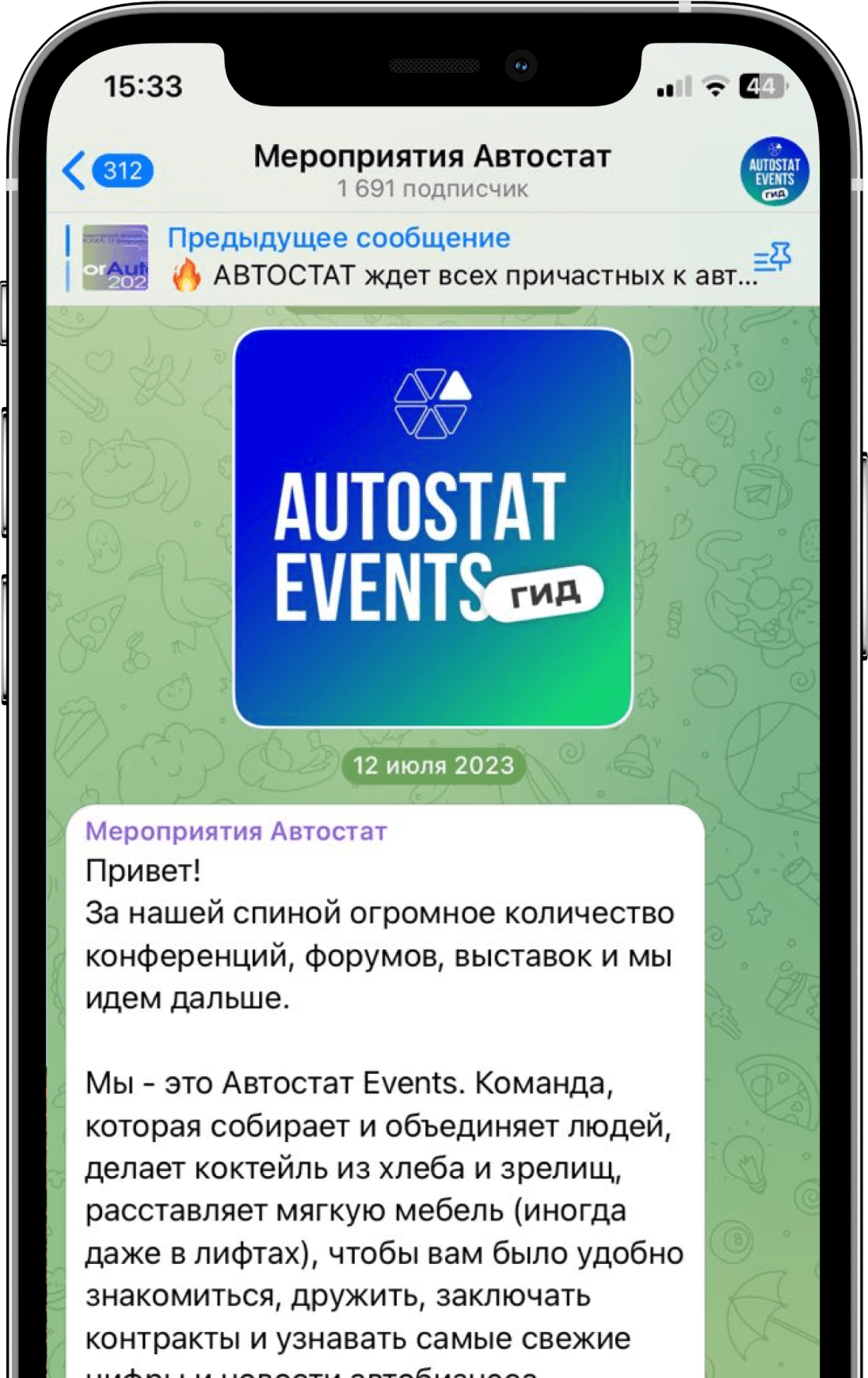The image size is (868, 1378).
Task: View the Autostat Events гид channel photo
Action: [433, 527]
